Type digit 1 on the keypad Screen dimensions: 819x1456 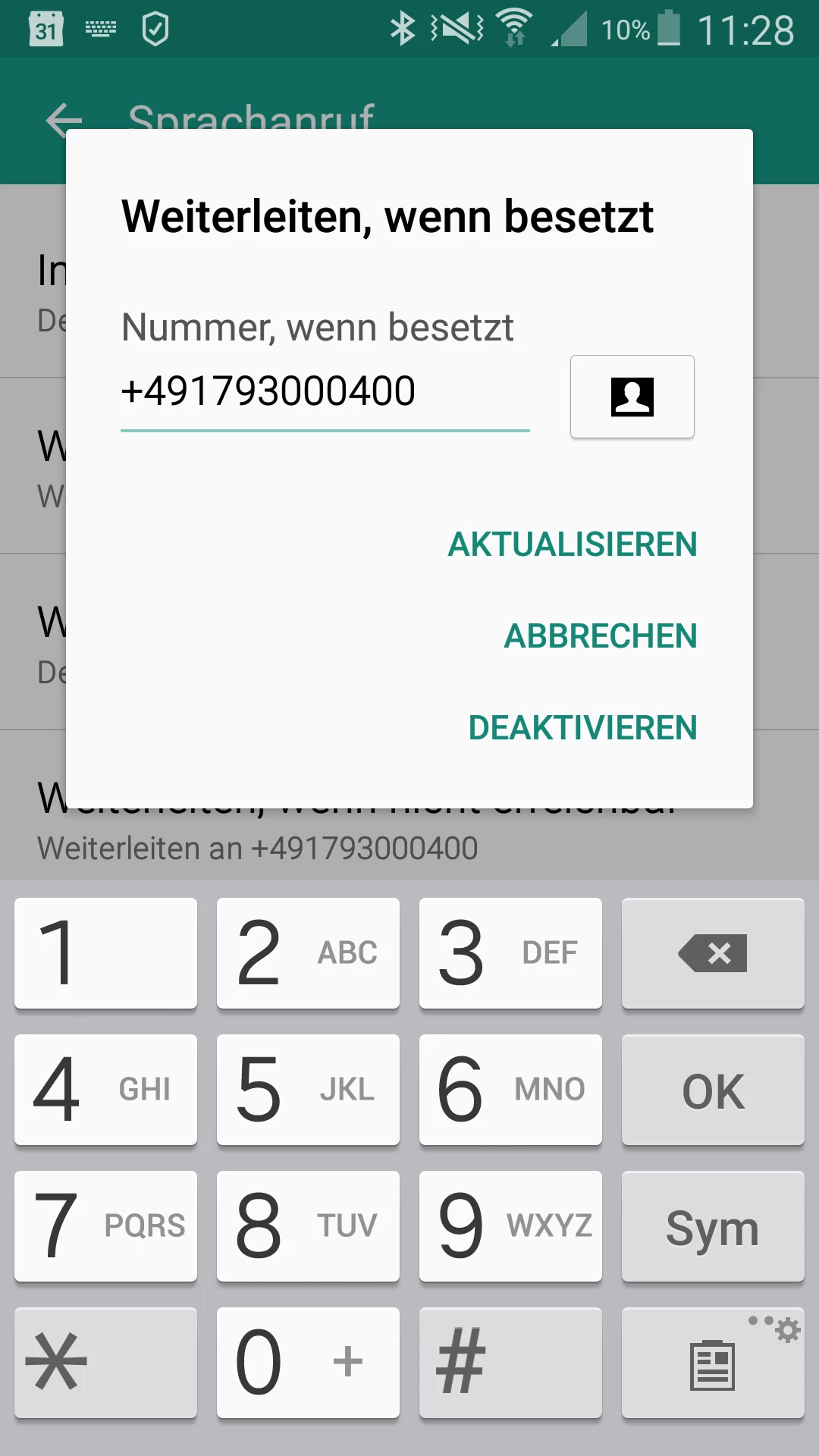point(105,953)
